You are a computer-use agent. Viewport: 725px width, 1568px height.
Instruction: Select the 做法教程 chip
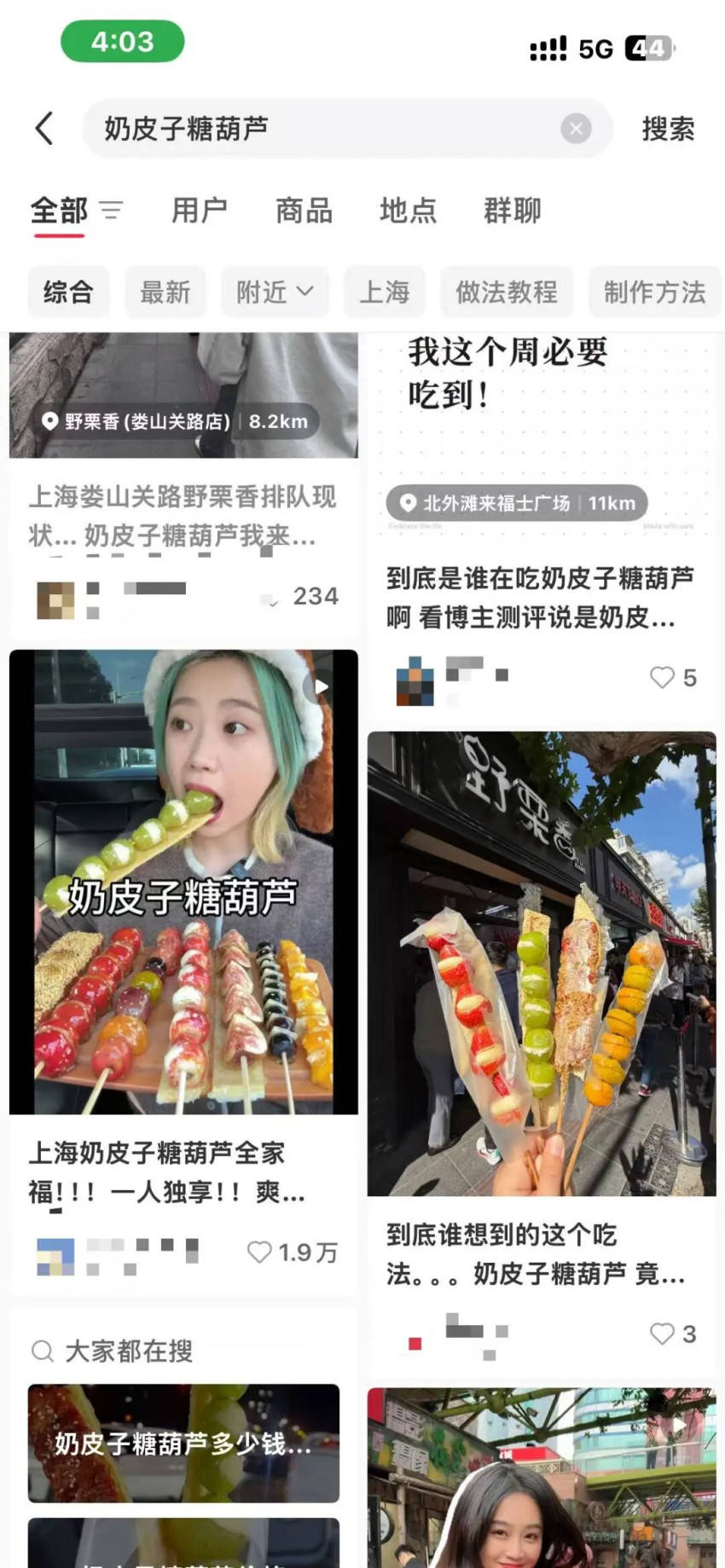click(x=506, y=292)
